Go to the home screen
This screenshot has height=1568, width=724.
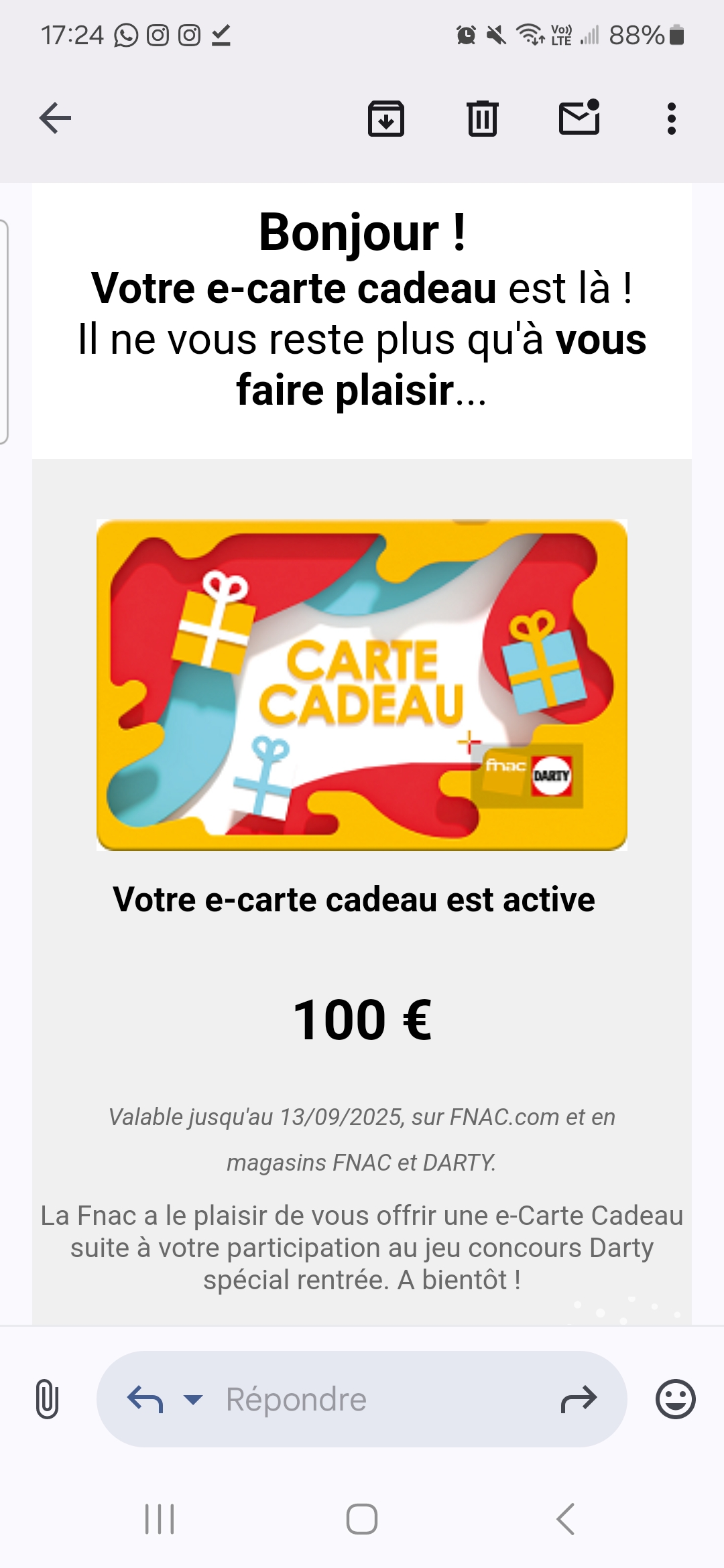(x=362, y=1519)
